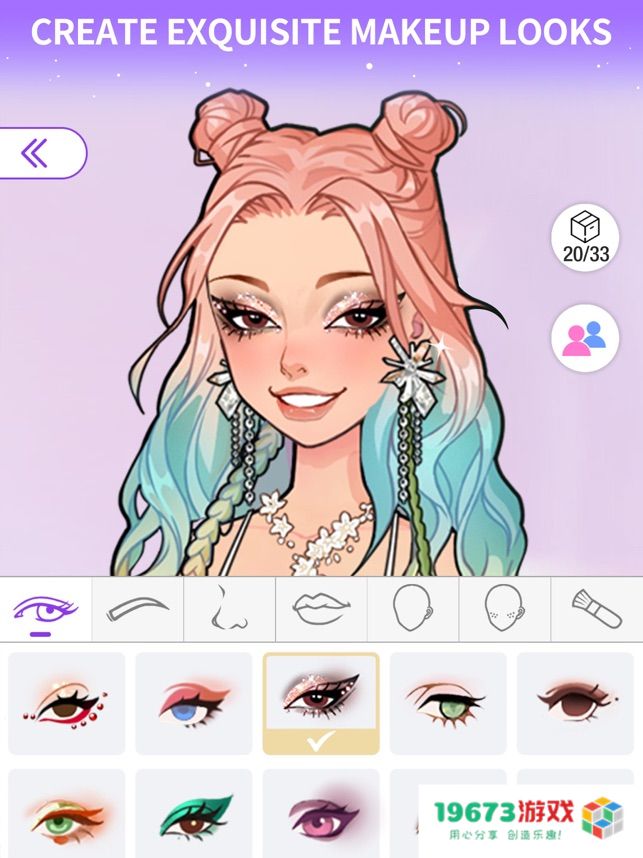The height and width of the screenshot is (858, 643).
Task: Choose the green eye with orange shadow
Action: tap(67, 812)
